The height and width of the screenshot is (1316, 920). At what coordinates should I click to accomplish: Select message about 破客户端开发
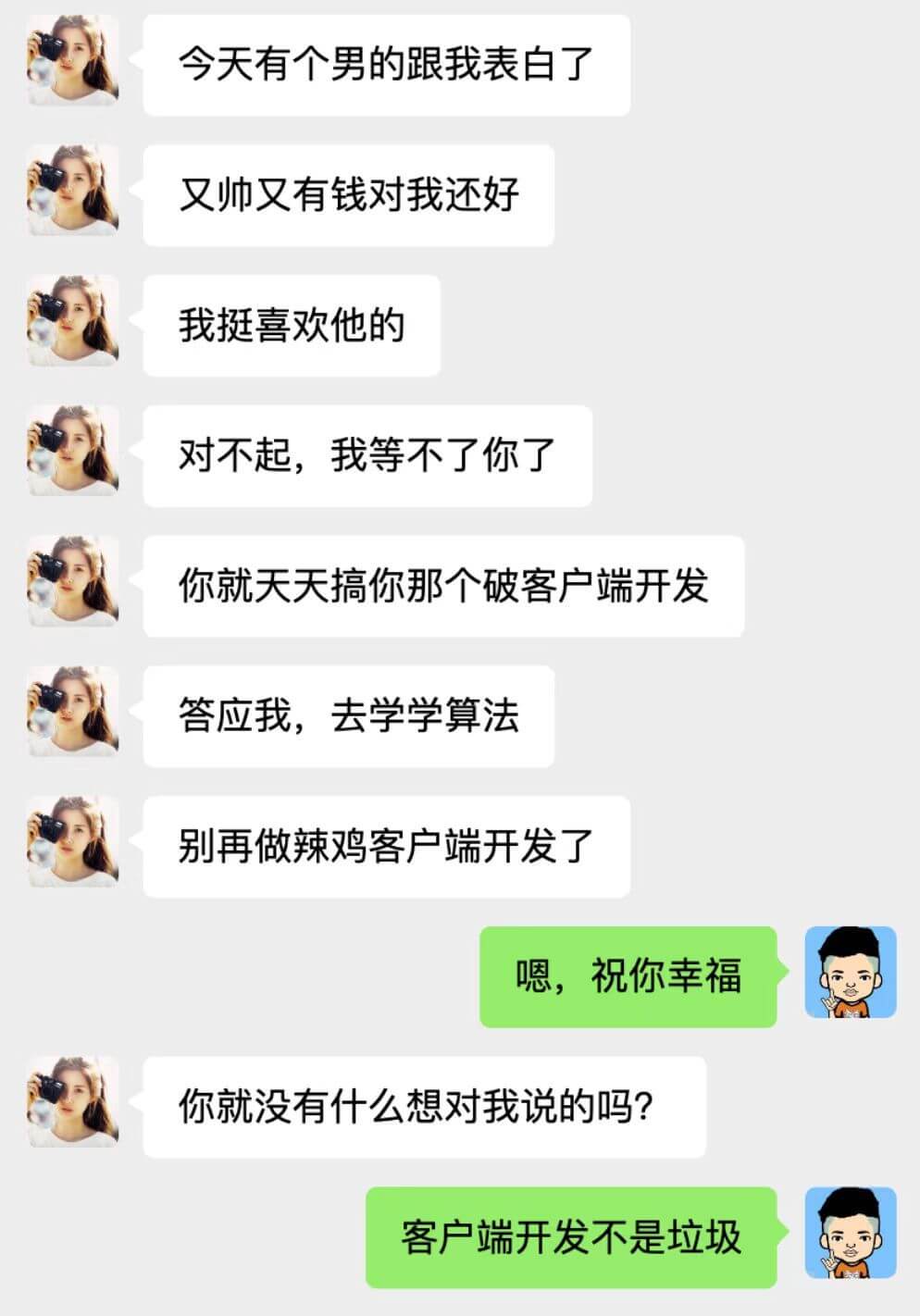pos(440,587)
